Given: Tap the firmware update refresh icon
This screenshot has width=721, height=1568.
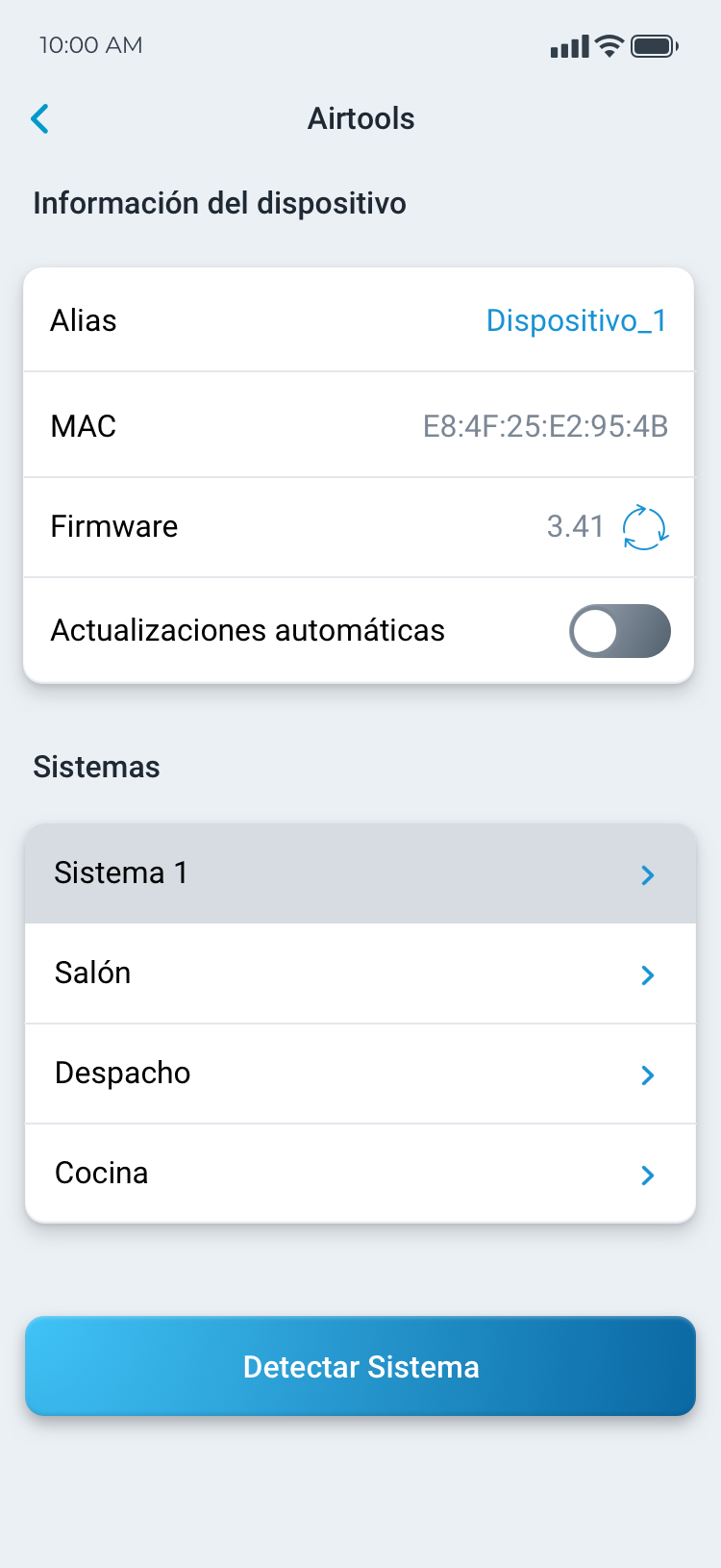Looking at the screenshot, I should coord(644,527).
